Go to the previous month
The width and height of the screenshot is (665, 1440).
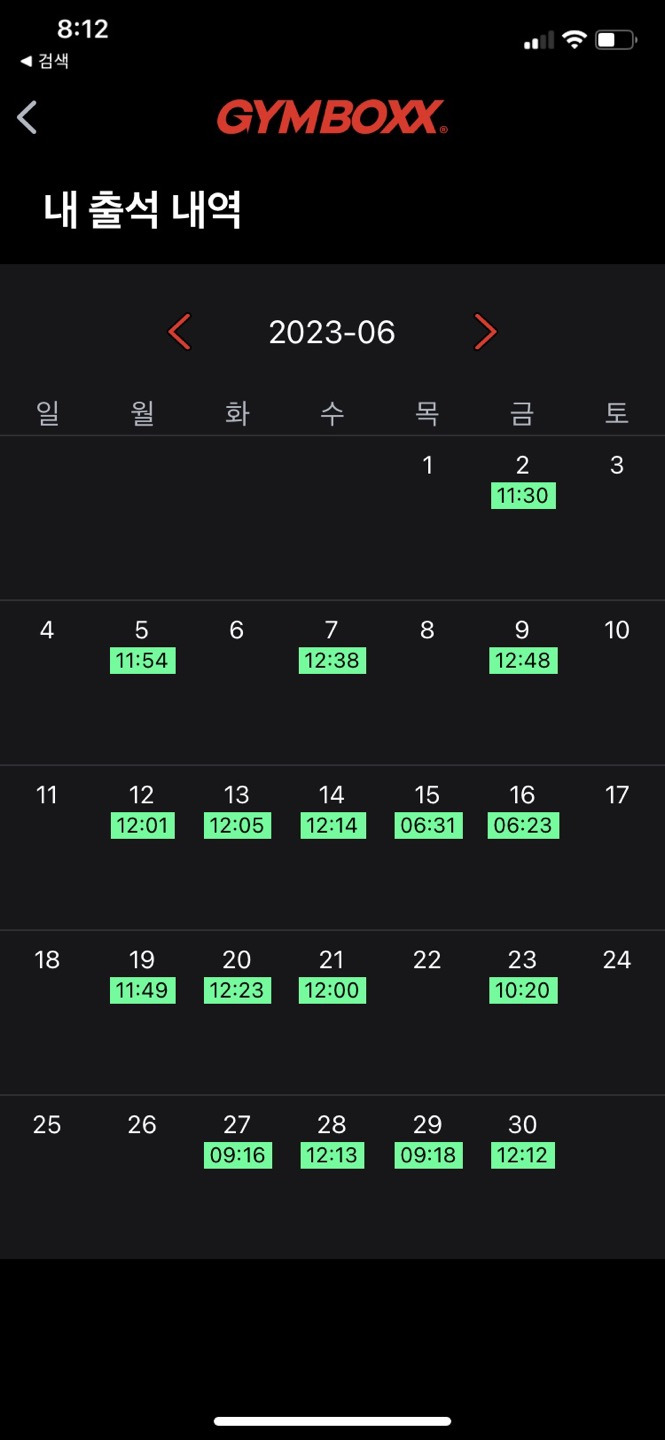tap(180, 332)
